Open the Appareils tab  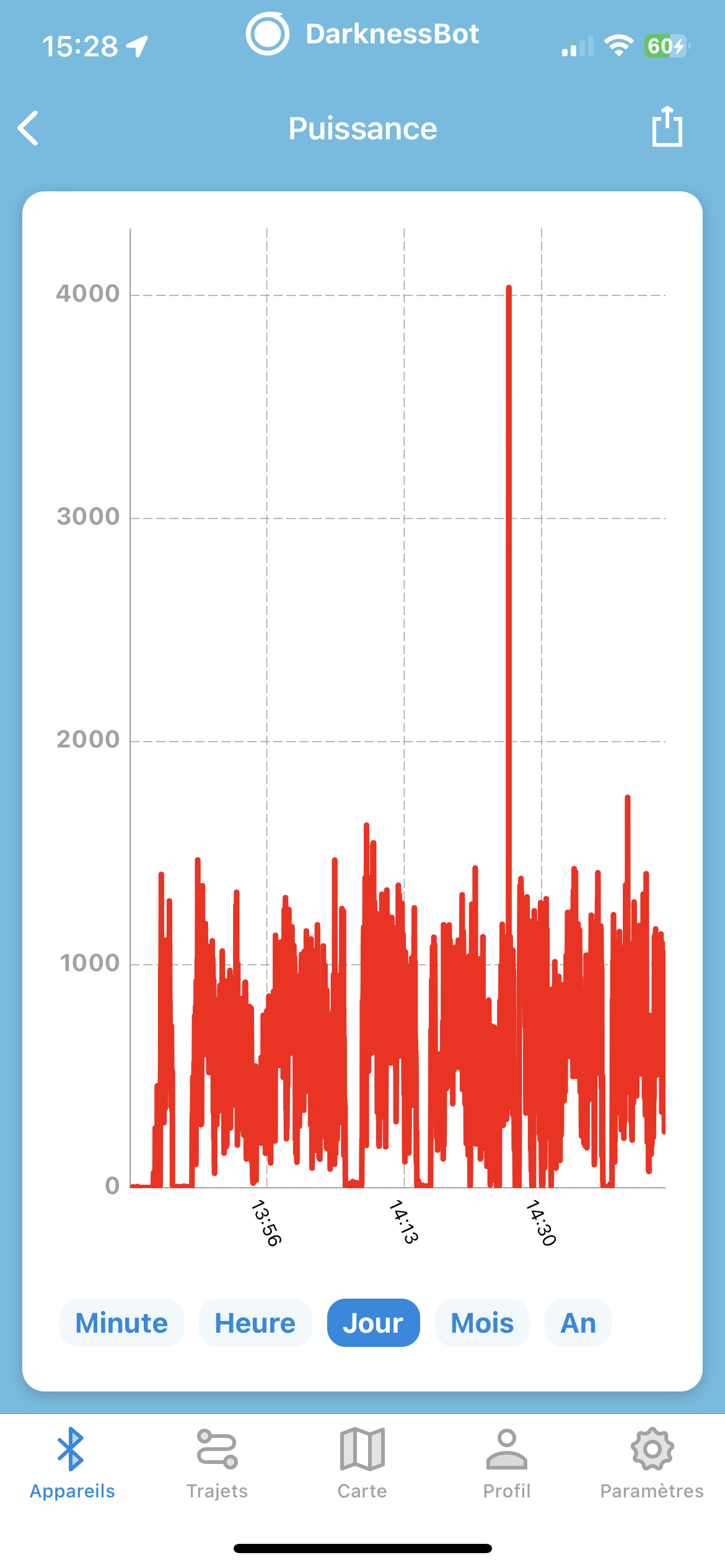coord(72,1464)
